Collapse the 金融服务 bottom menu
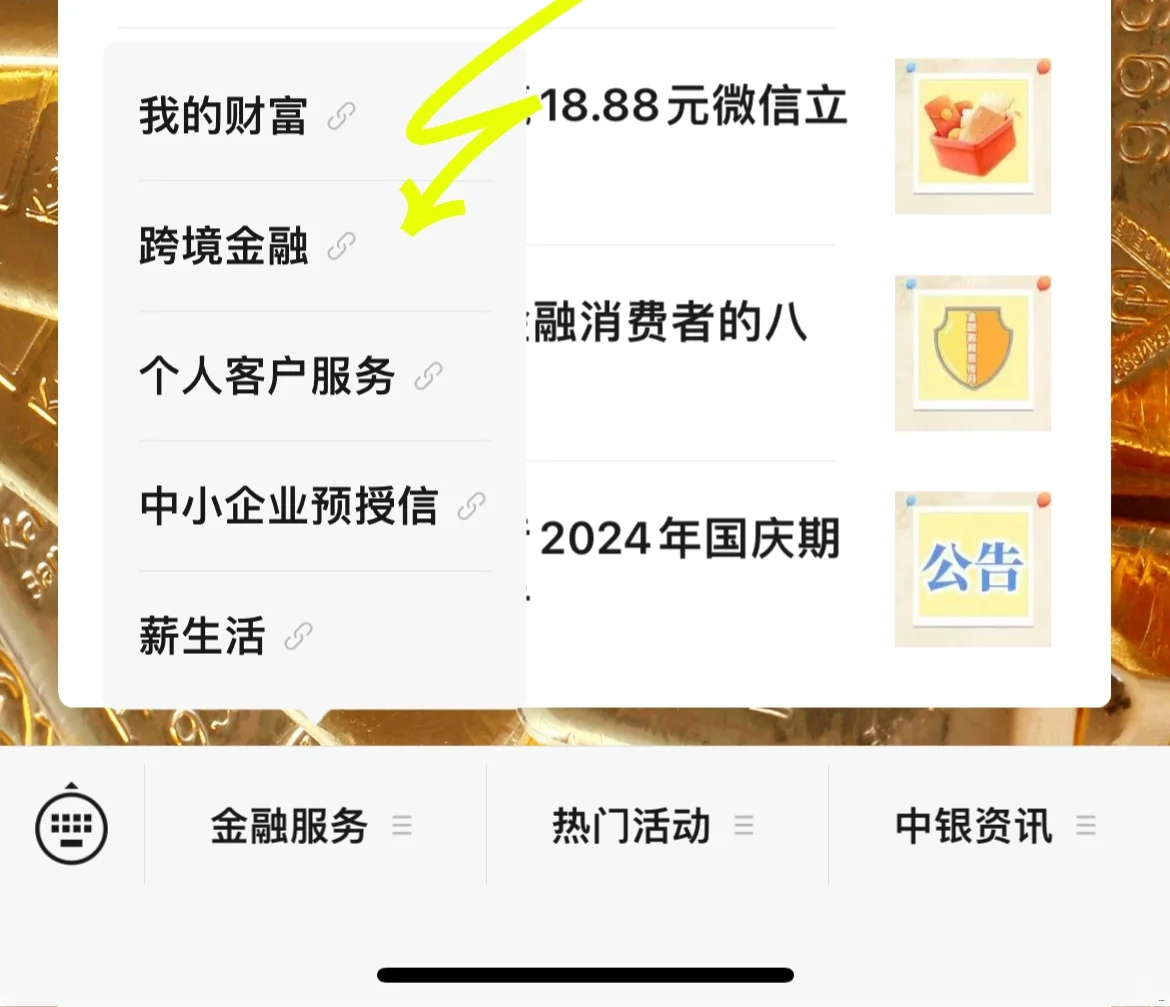1170x1007 pixels. 312,826
